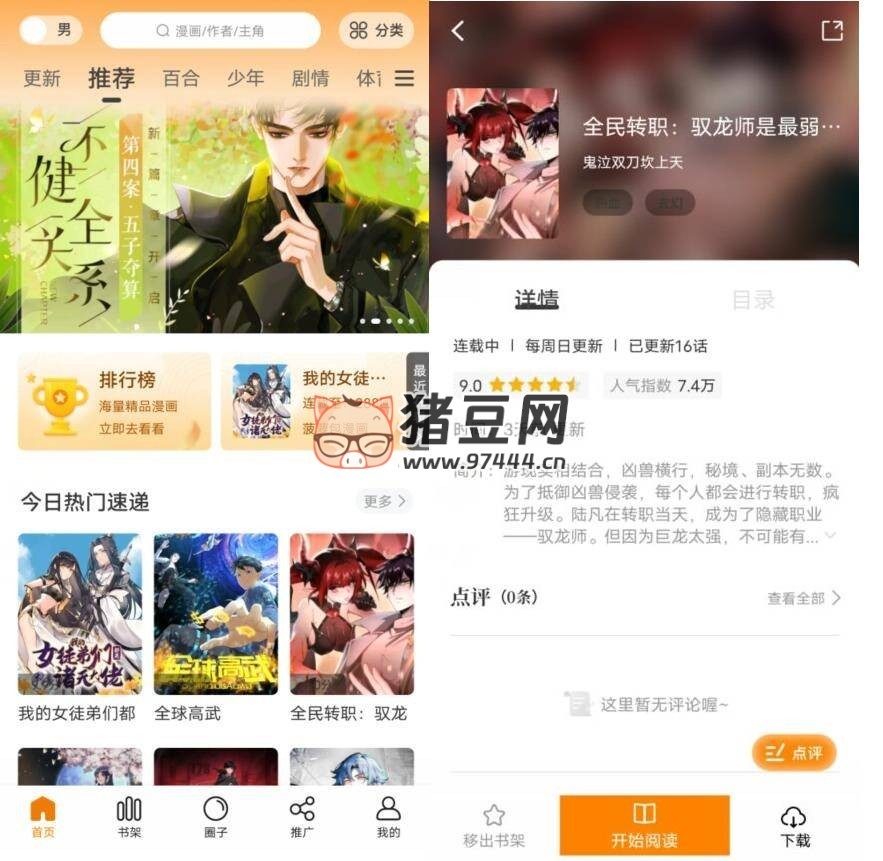Go to the 书架 bookshelf tab
Image resolution: width=883 pixels, height=861 pixels.
point(129,817)
